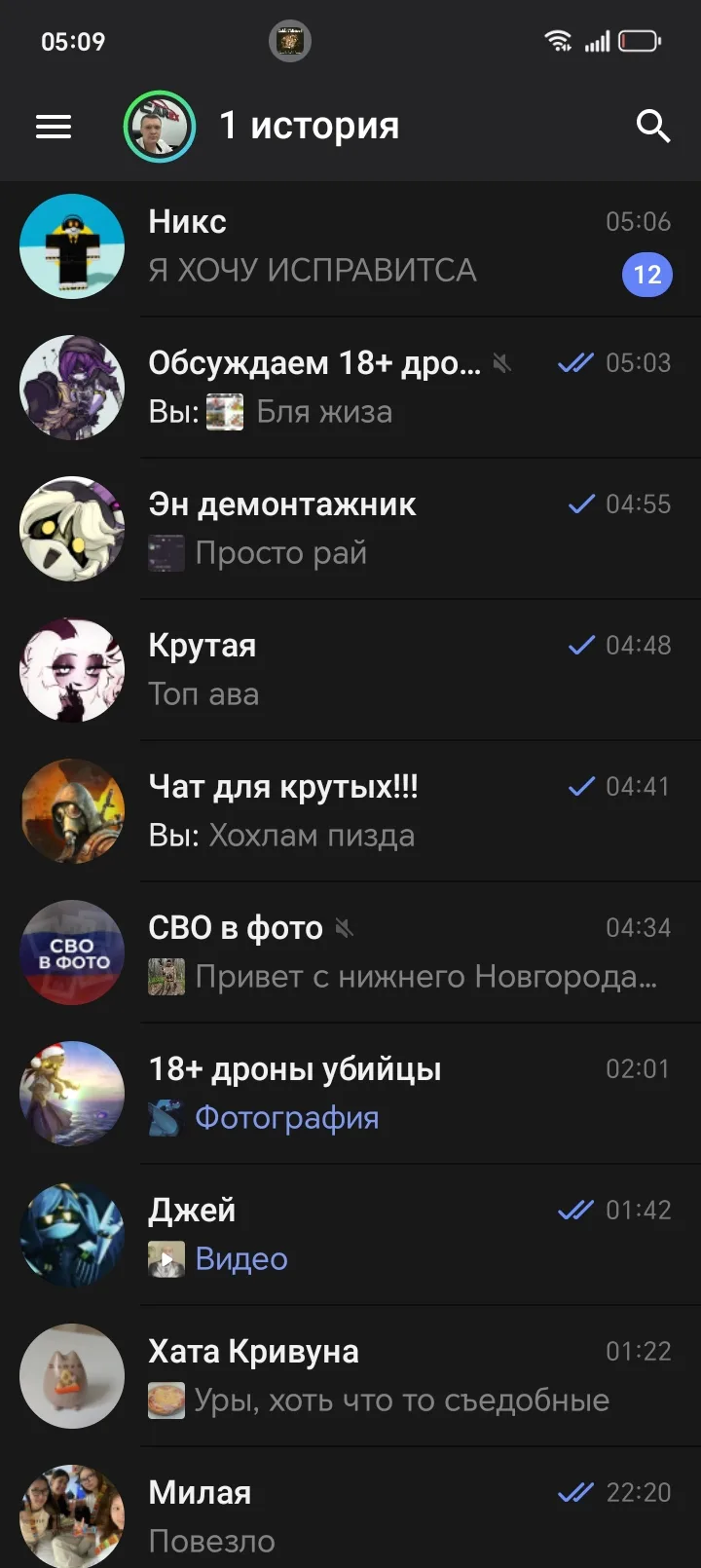The height and width of the screenshot is (1568, 701).
Task: Open the СВО в фото channel
Action: click(x=350, y=952)
